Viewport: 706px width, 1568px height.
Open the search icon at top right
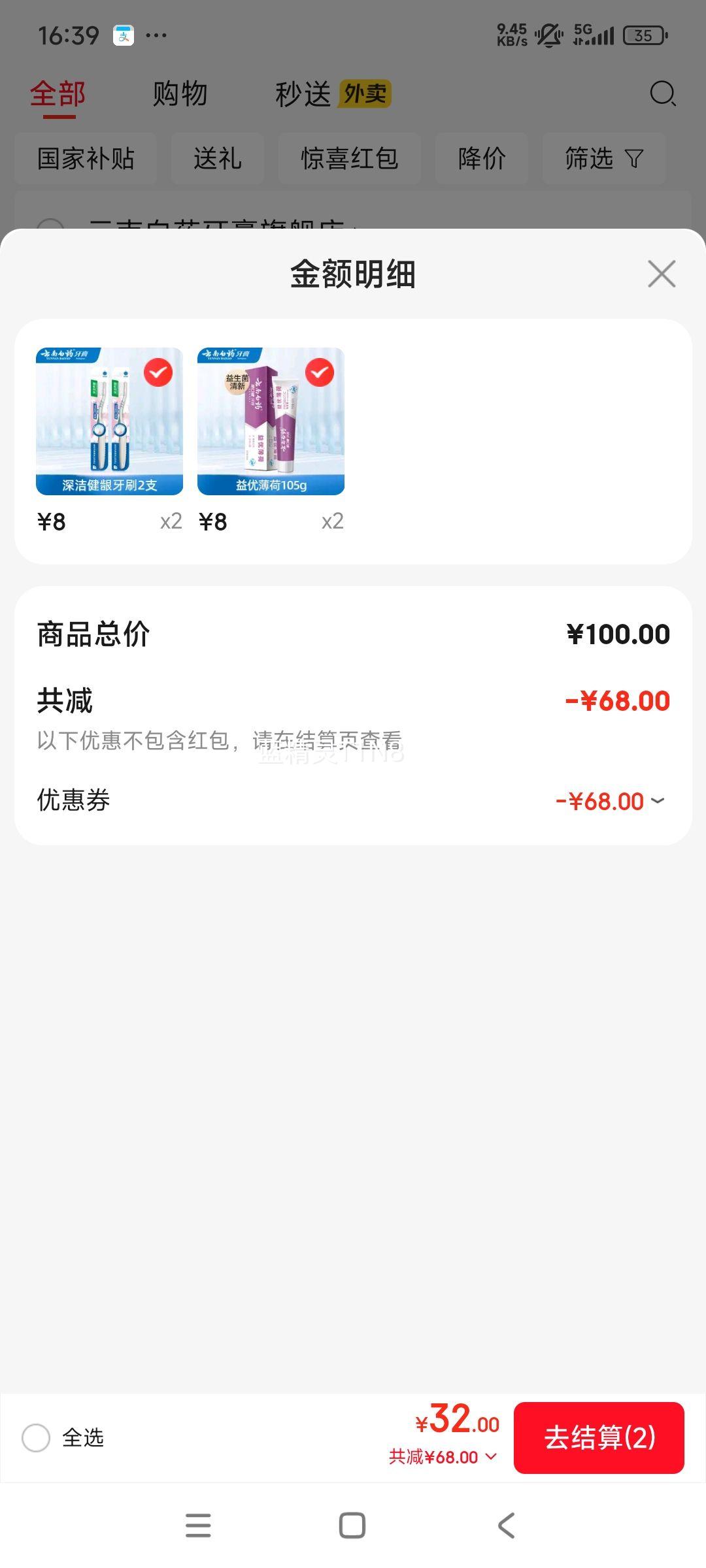tap(663, 94)
